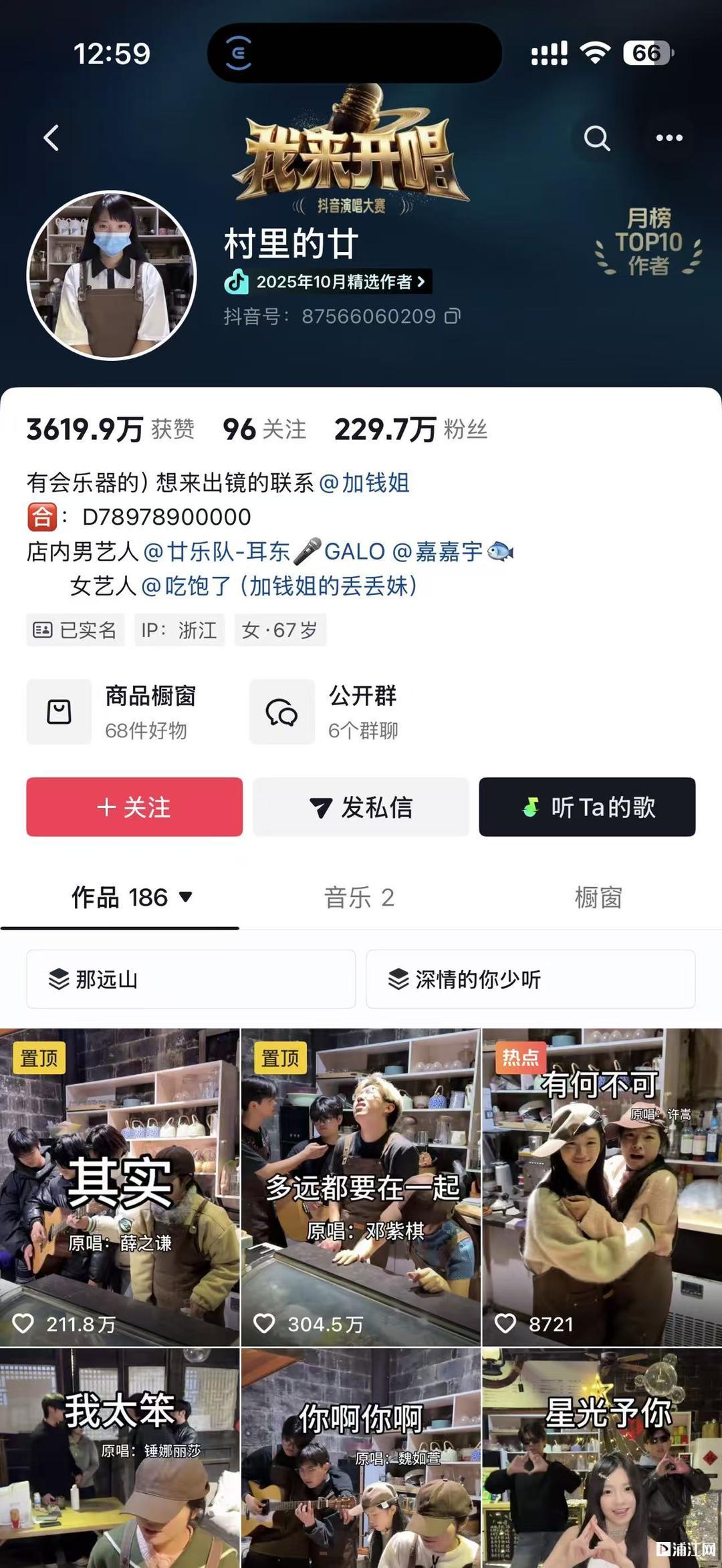This screenshot has width=722, height=1568.
Task: Switch to the 音乐 2 tab
Action: 359,897
